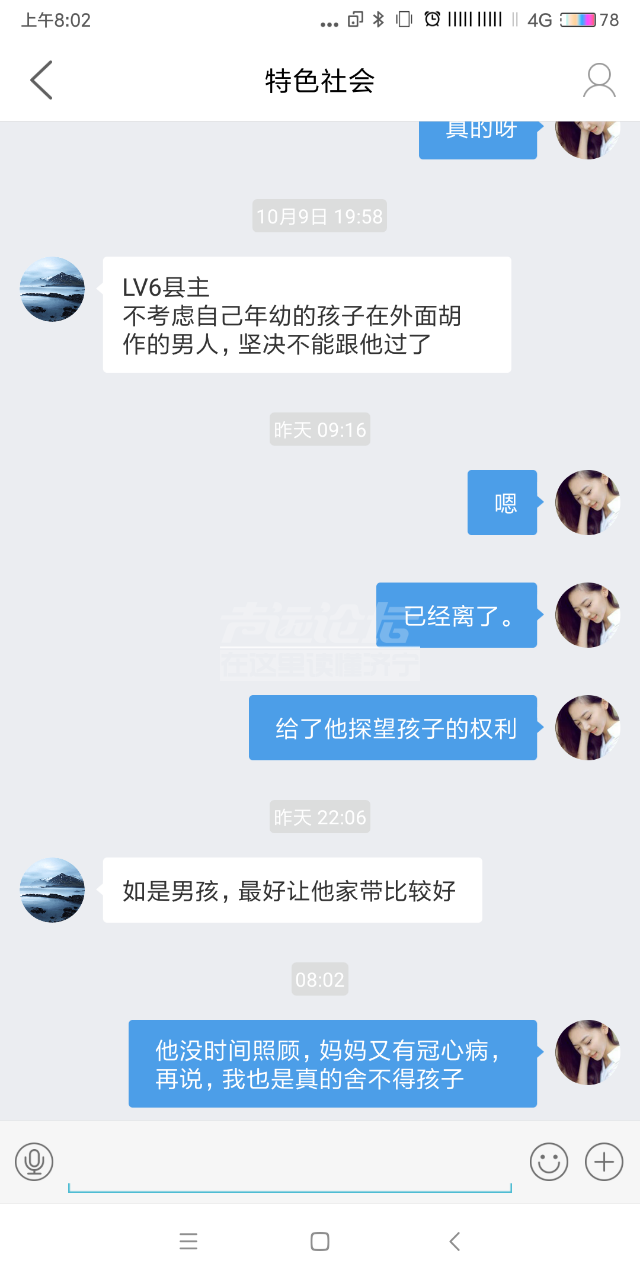The width and height of the screenshot is (640, 1280).
Task: Open the contact profile icon
Action: (x=599, y=80)
